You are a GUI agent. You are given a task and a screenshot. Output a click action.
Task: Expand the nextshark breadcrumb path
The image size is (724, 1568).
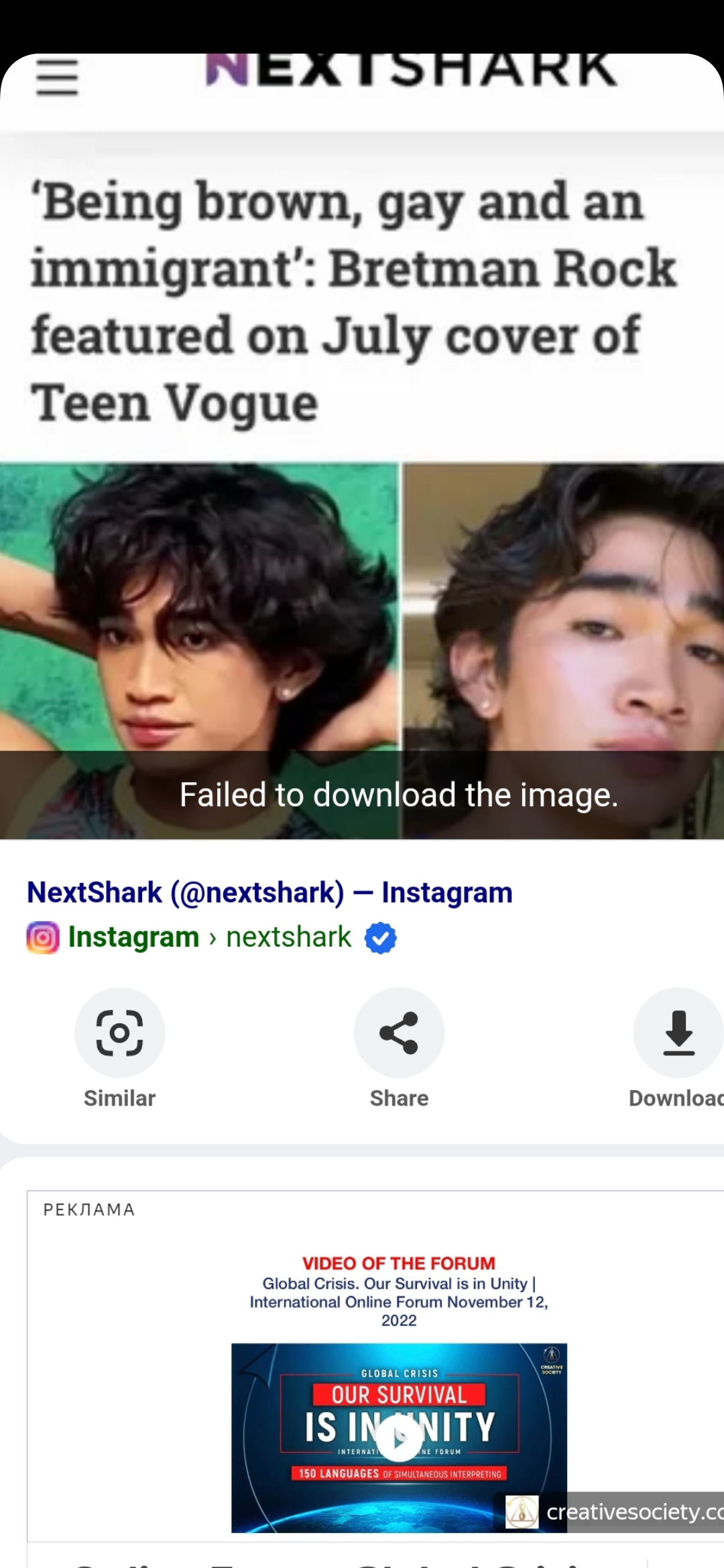[288, 936]
